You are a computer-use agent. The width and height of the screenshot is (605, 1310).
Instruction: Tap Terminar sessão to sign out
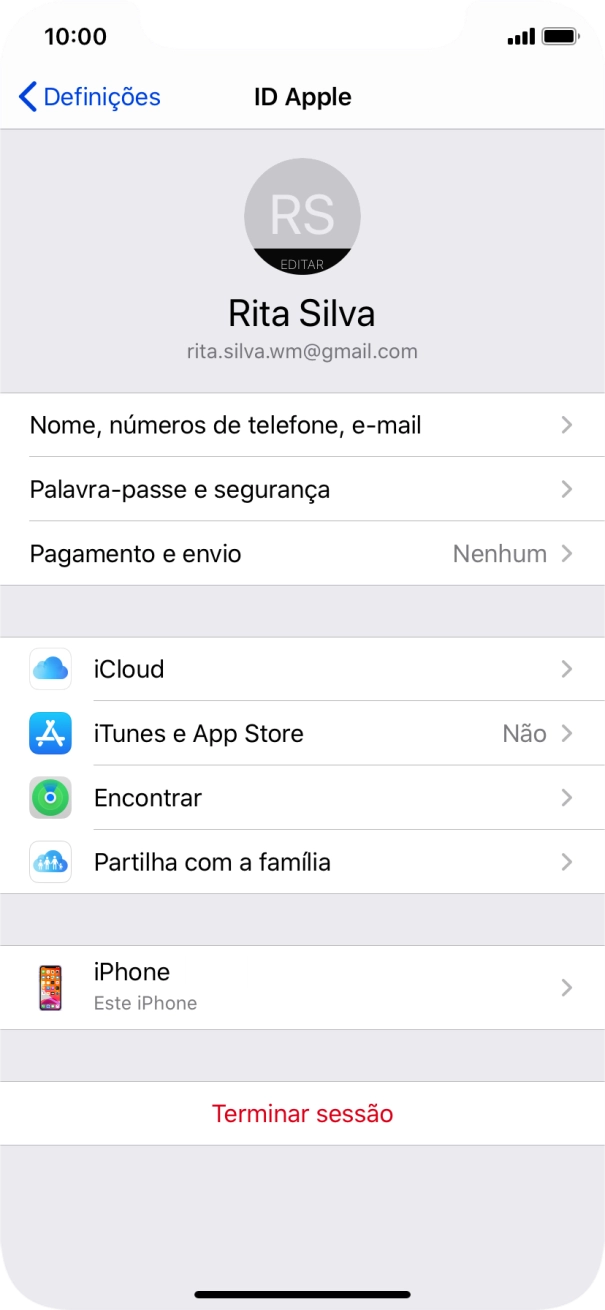coord(302,1114)
